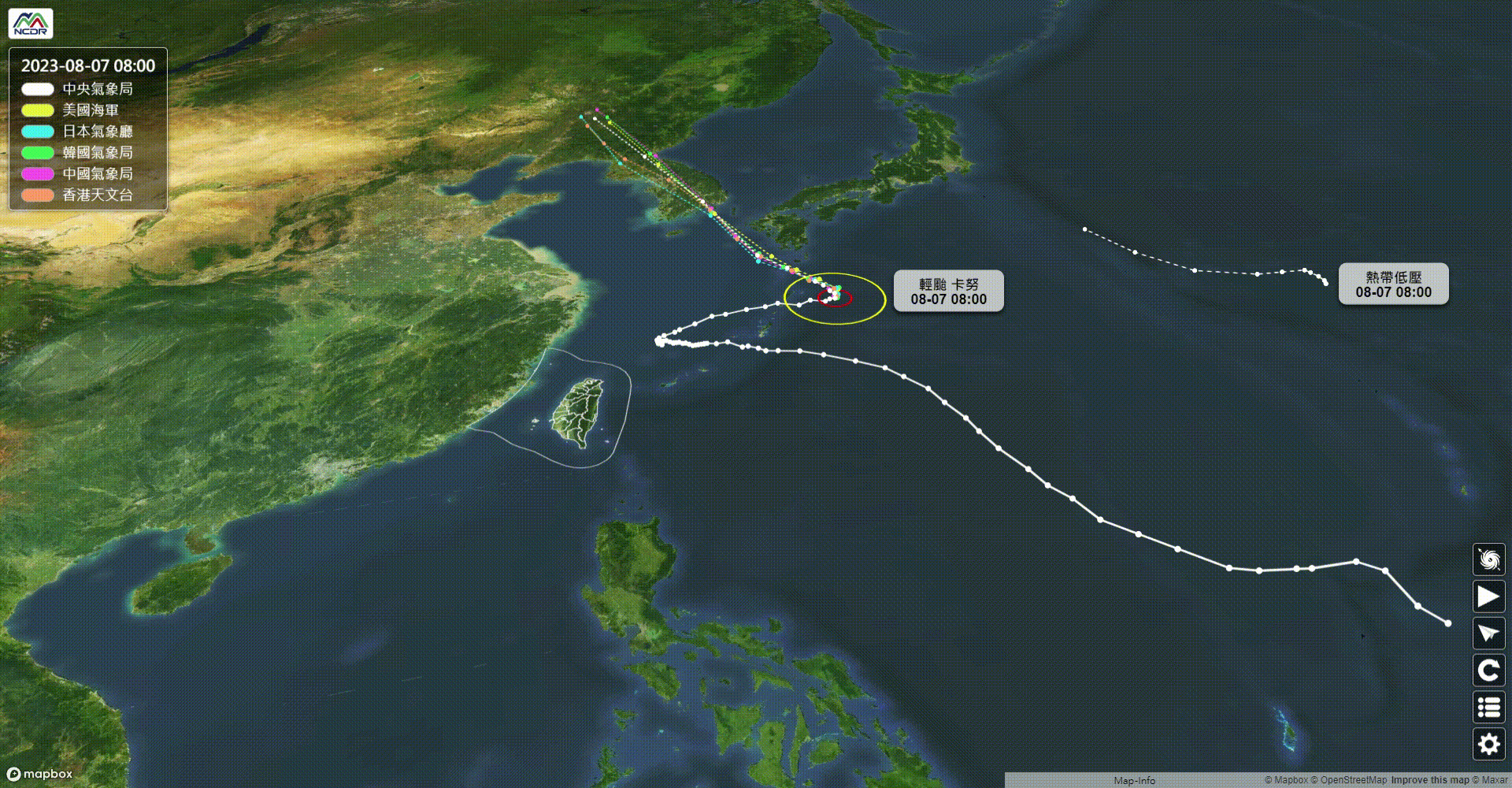Play the typhoon track animation
The image size is (1512, 788).
tap(1488, 597)
